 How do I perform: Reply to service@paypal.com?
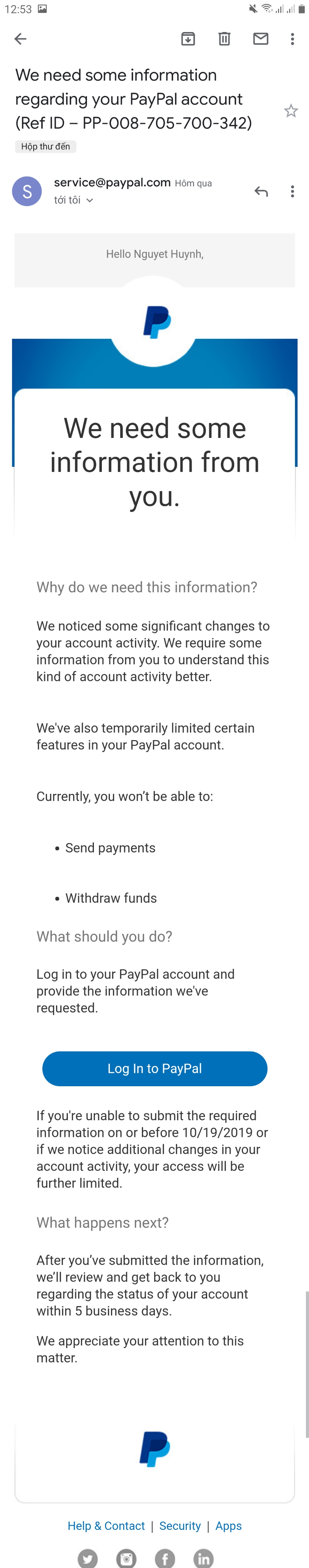tap(261, 192)
